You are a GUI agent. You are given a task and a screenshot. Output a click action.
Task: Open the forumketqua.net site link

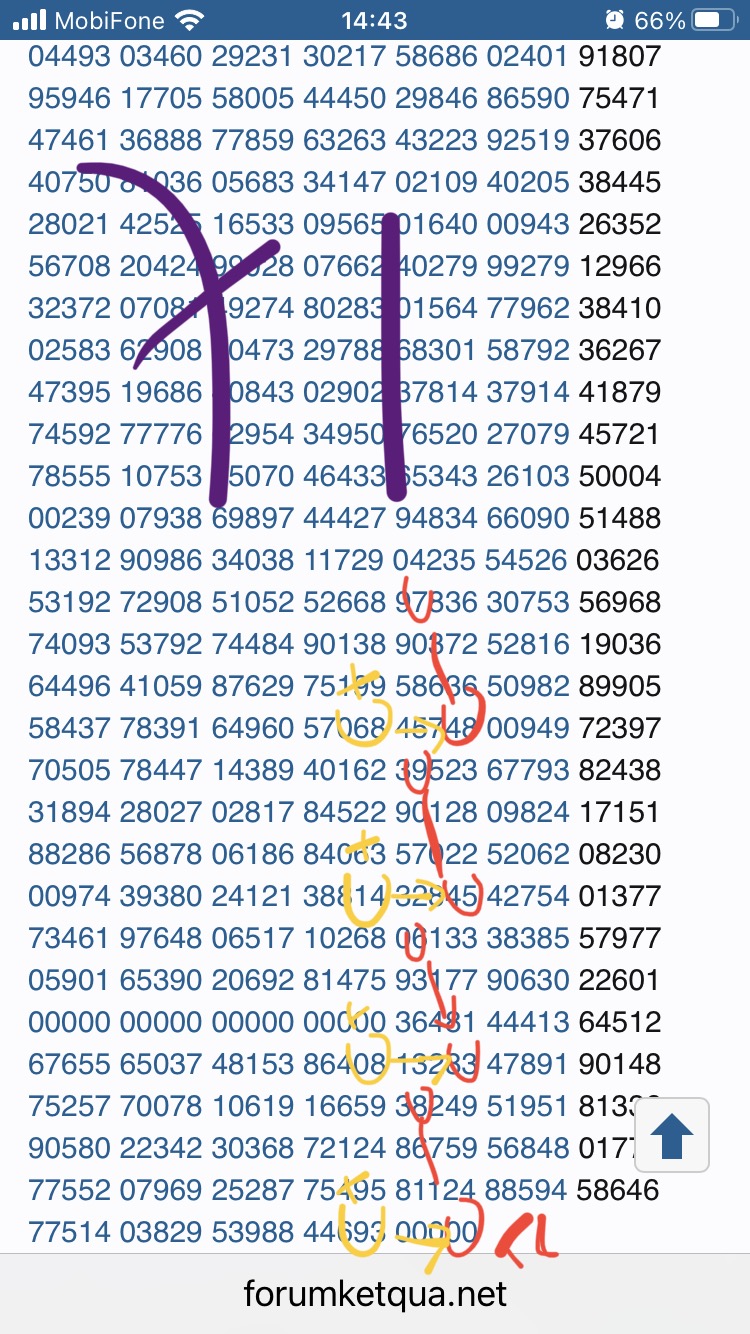coord(375,1293)
